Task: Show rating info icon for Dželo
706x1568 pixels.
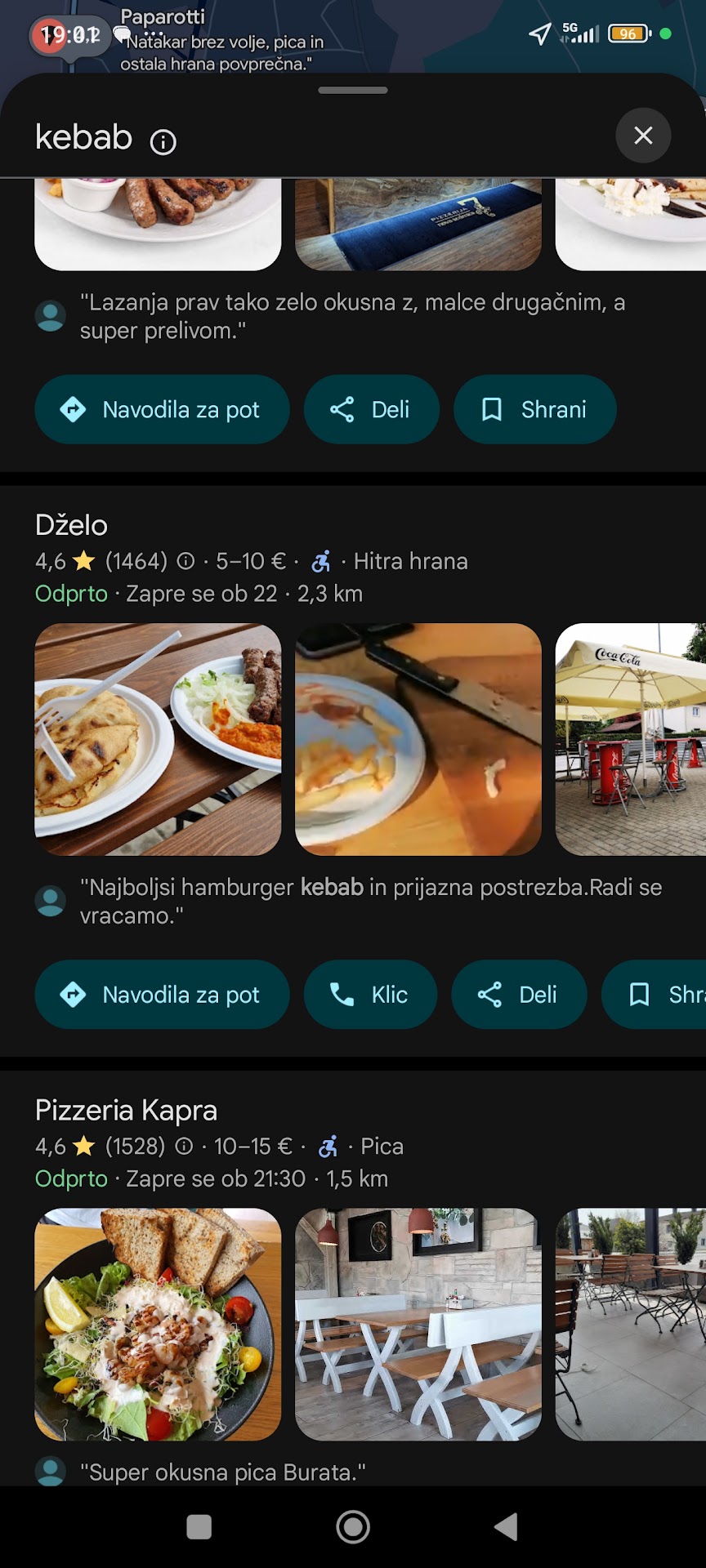Action: [x=186, y=562]
